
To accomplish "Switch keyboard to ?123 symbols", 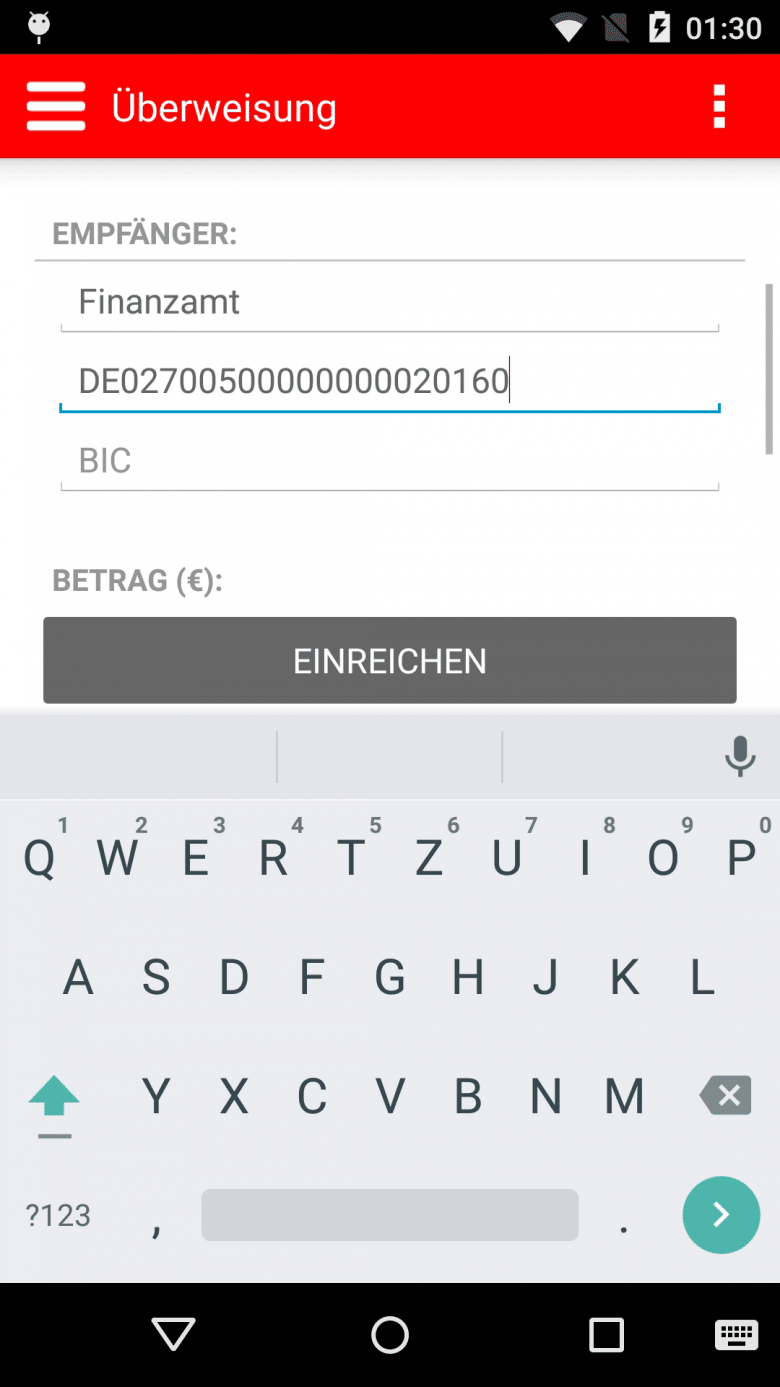I will click(58, 1215).
